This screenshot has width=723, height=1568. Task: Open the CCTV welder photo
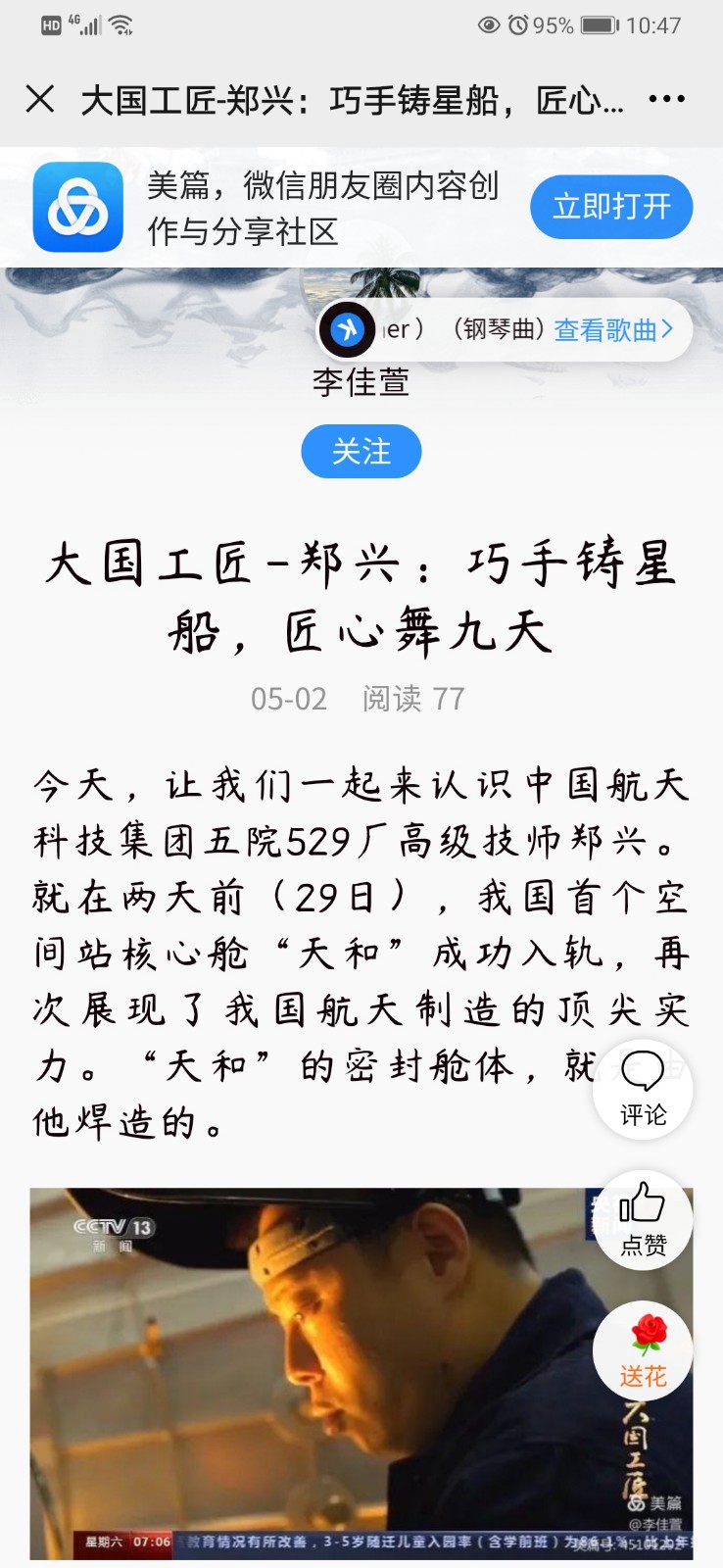[361, 1373]
